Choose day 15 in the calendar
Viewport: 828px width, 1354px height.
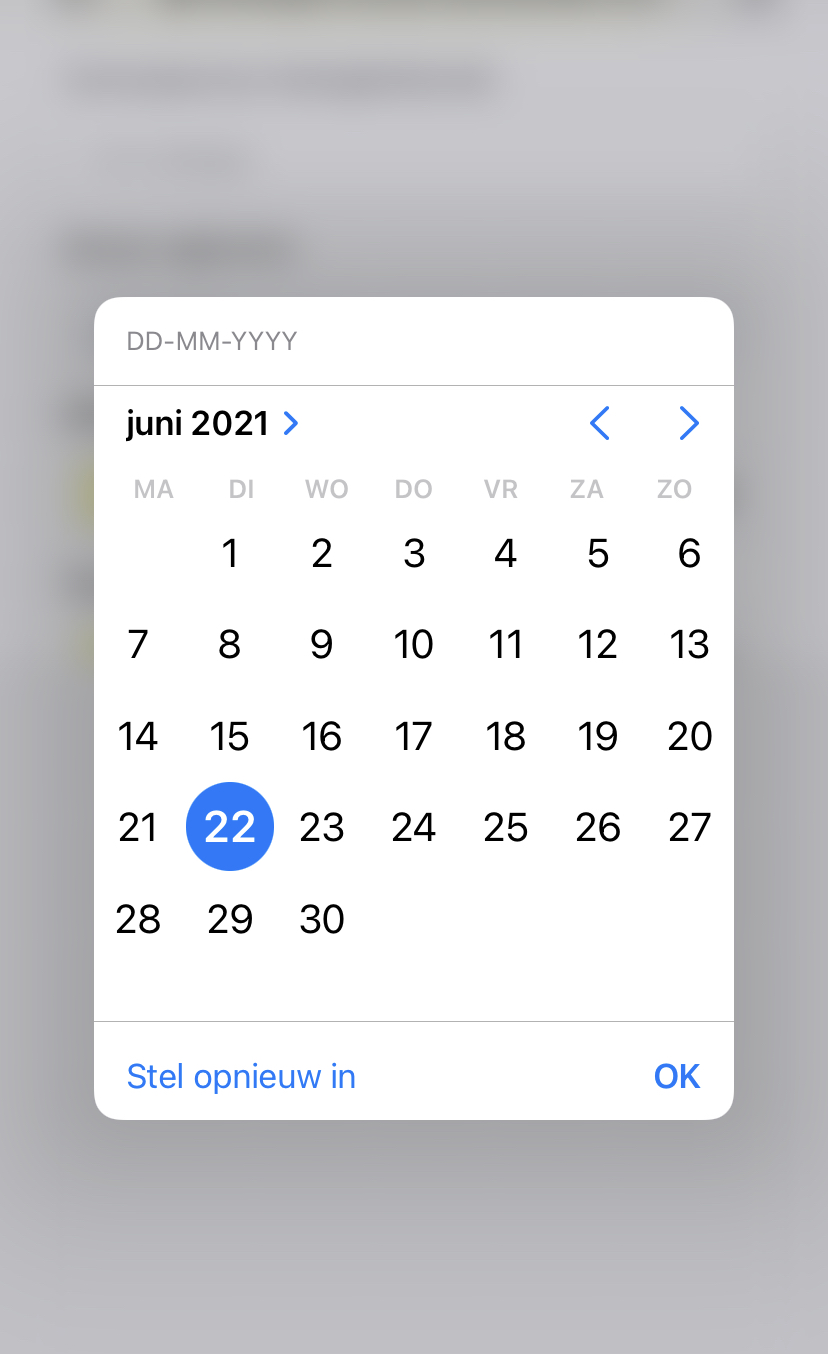click(230, 737)
